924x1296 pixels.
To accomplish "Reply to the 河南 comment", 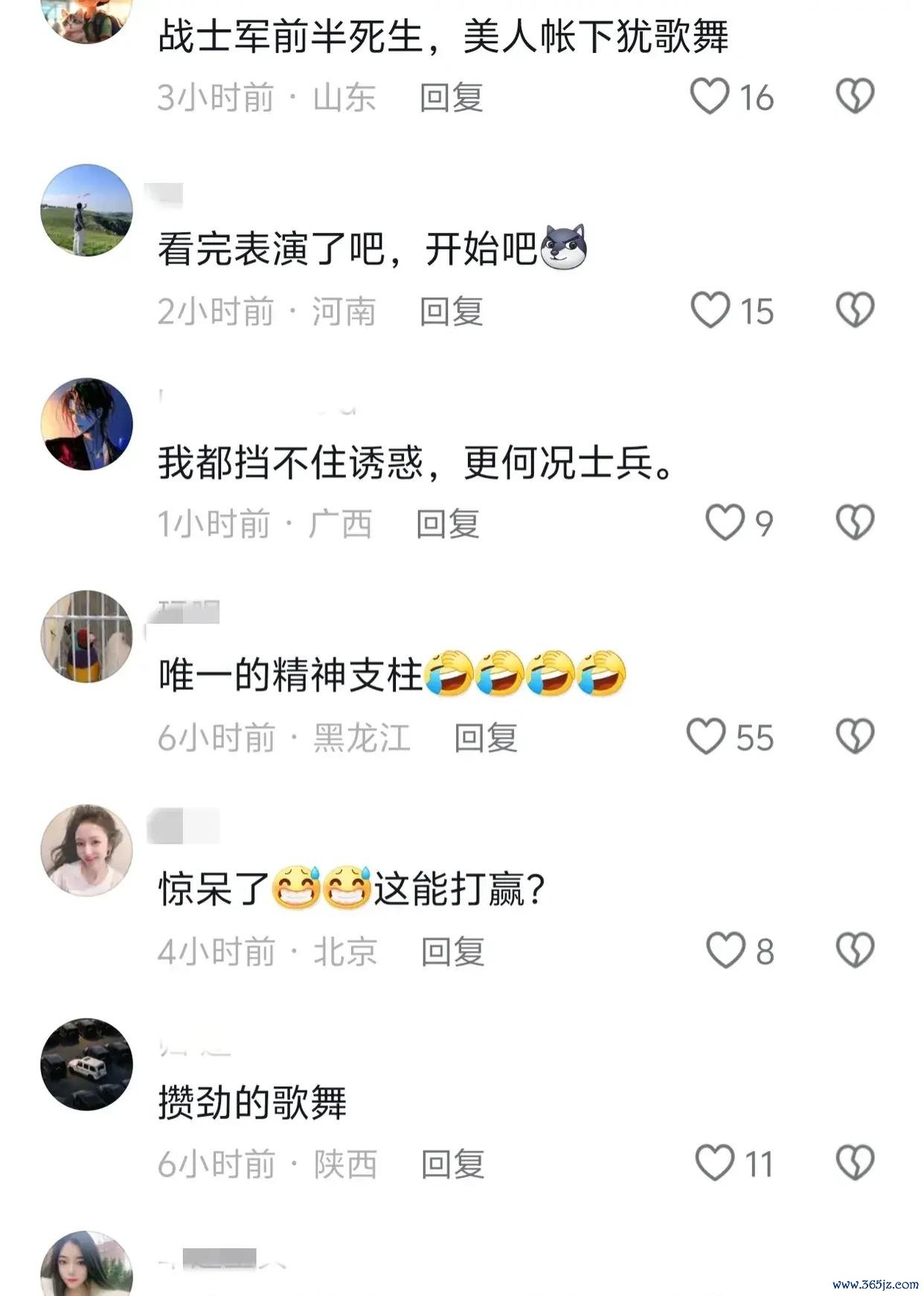I will pyautogui.click(x=451, y=312).
